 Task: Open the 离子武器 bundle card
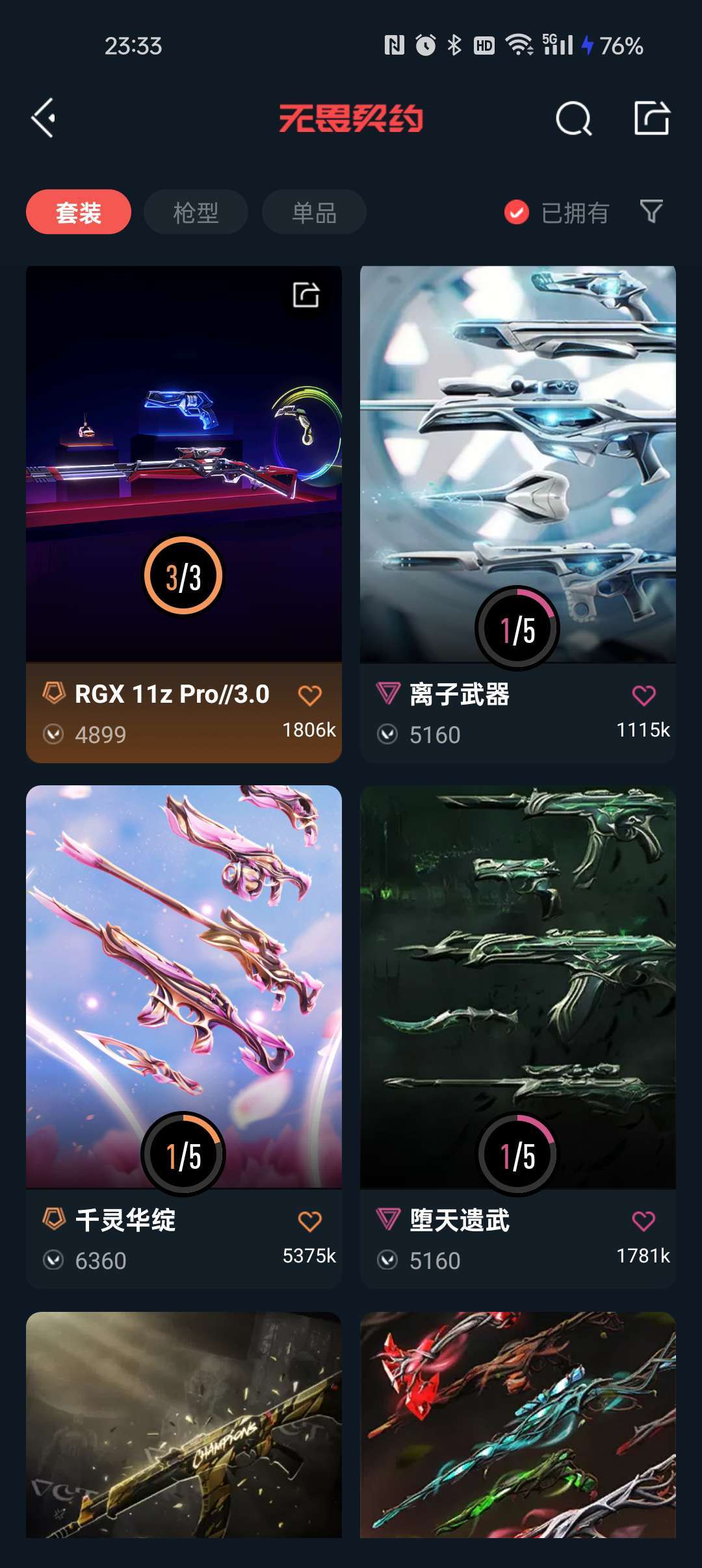point(518,455)
